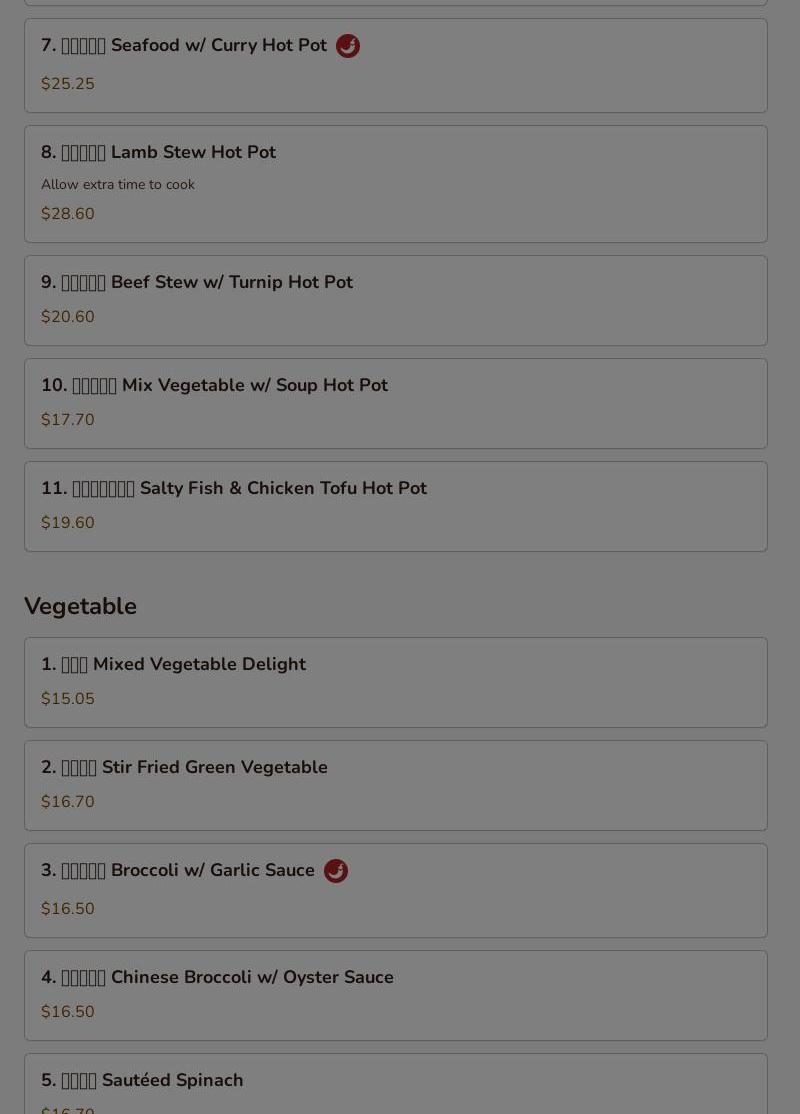Select Broccoli w/ Garlic Sauce

click(x=395, y=890)
